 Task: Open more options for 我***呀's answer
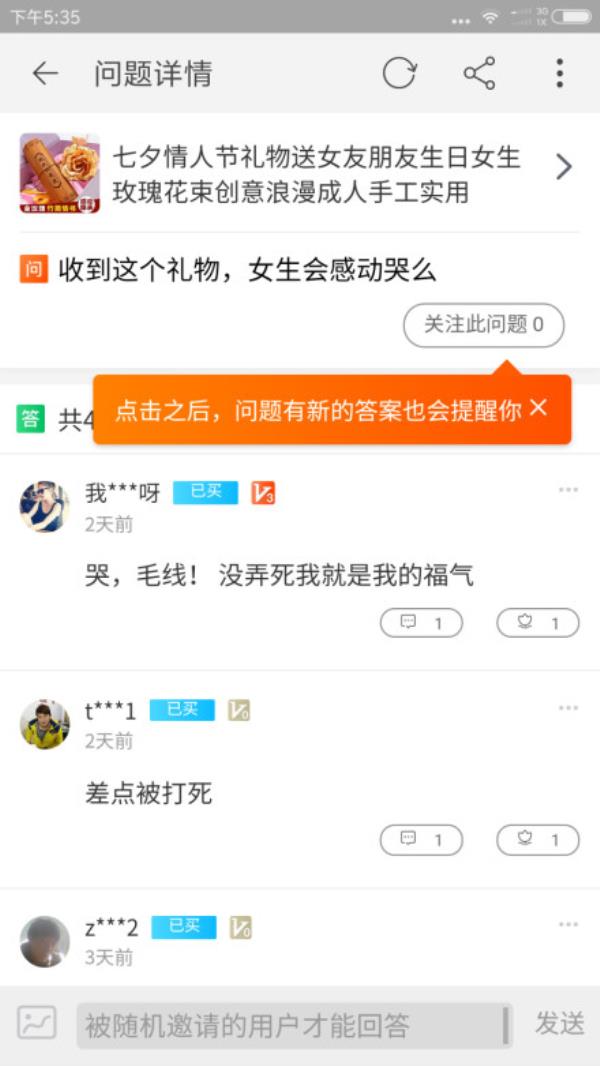(x=568, y=489)
